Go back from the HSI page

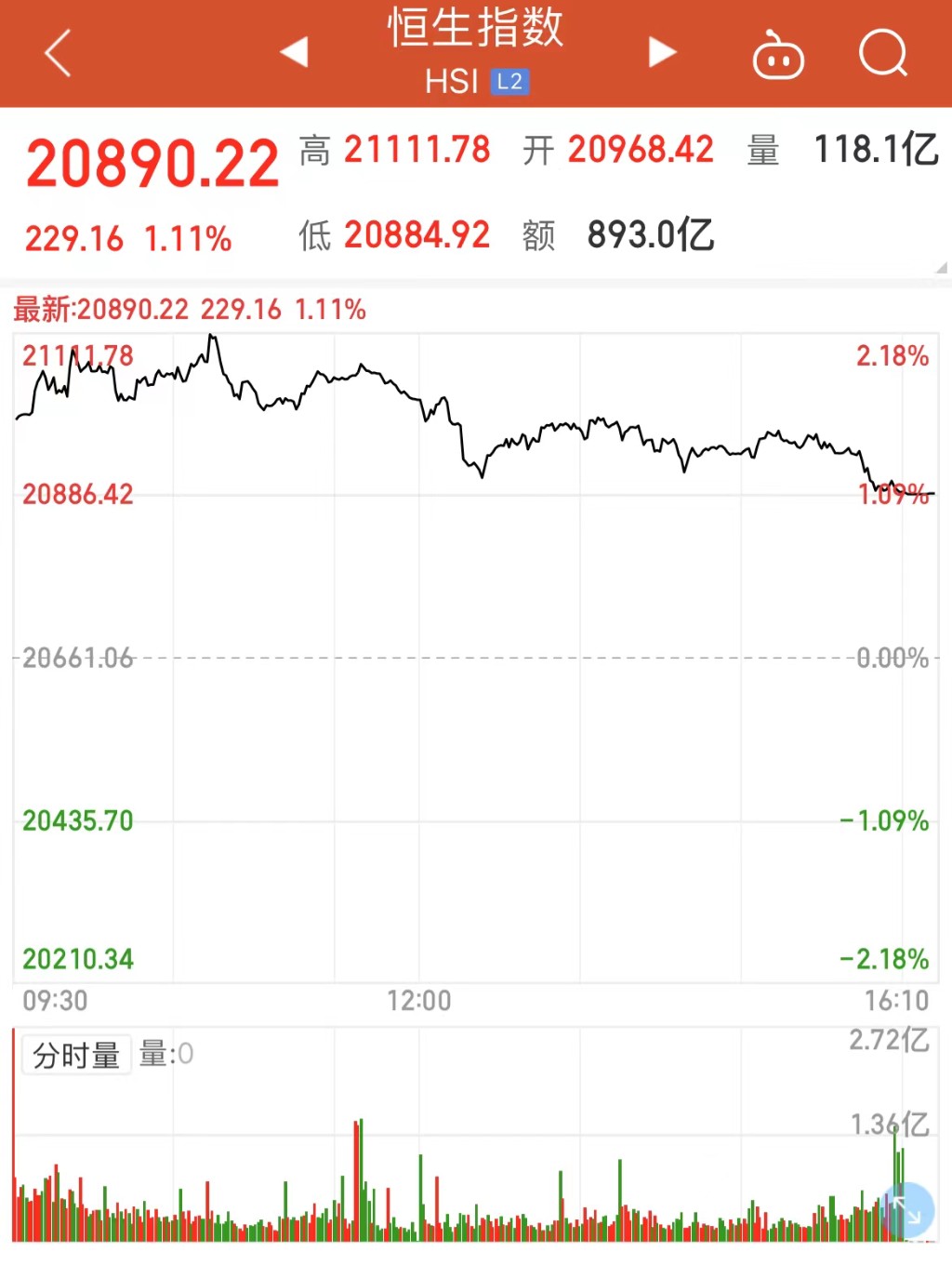(58, 53)
